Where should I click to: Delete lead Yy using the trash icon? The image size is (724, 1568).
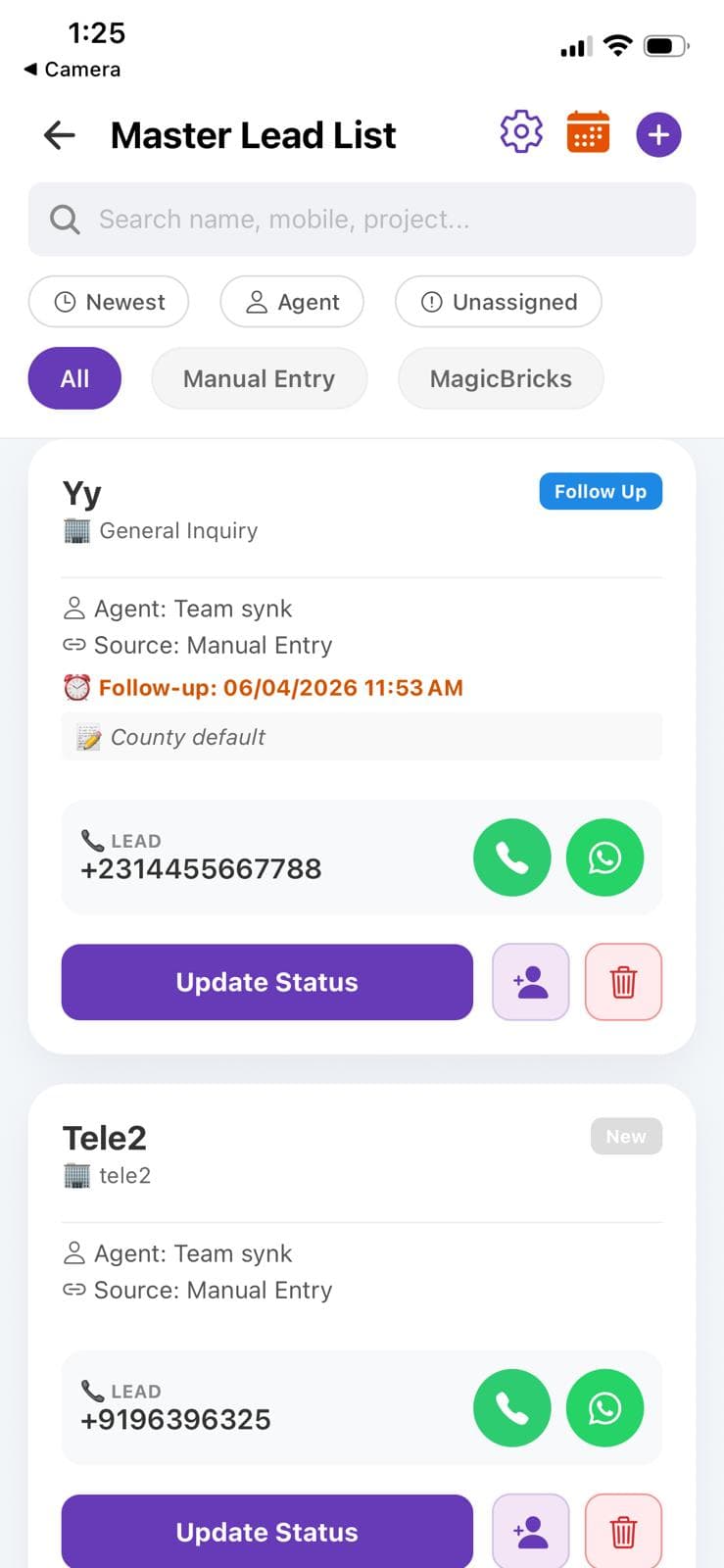tap(623, 982)
